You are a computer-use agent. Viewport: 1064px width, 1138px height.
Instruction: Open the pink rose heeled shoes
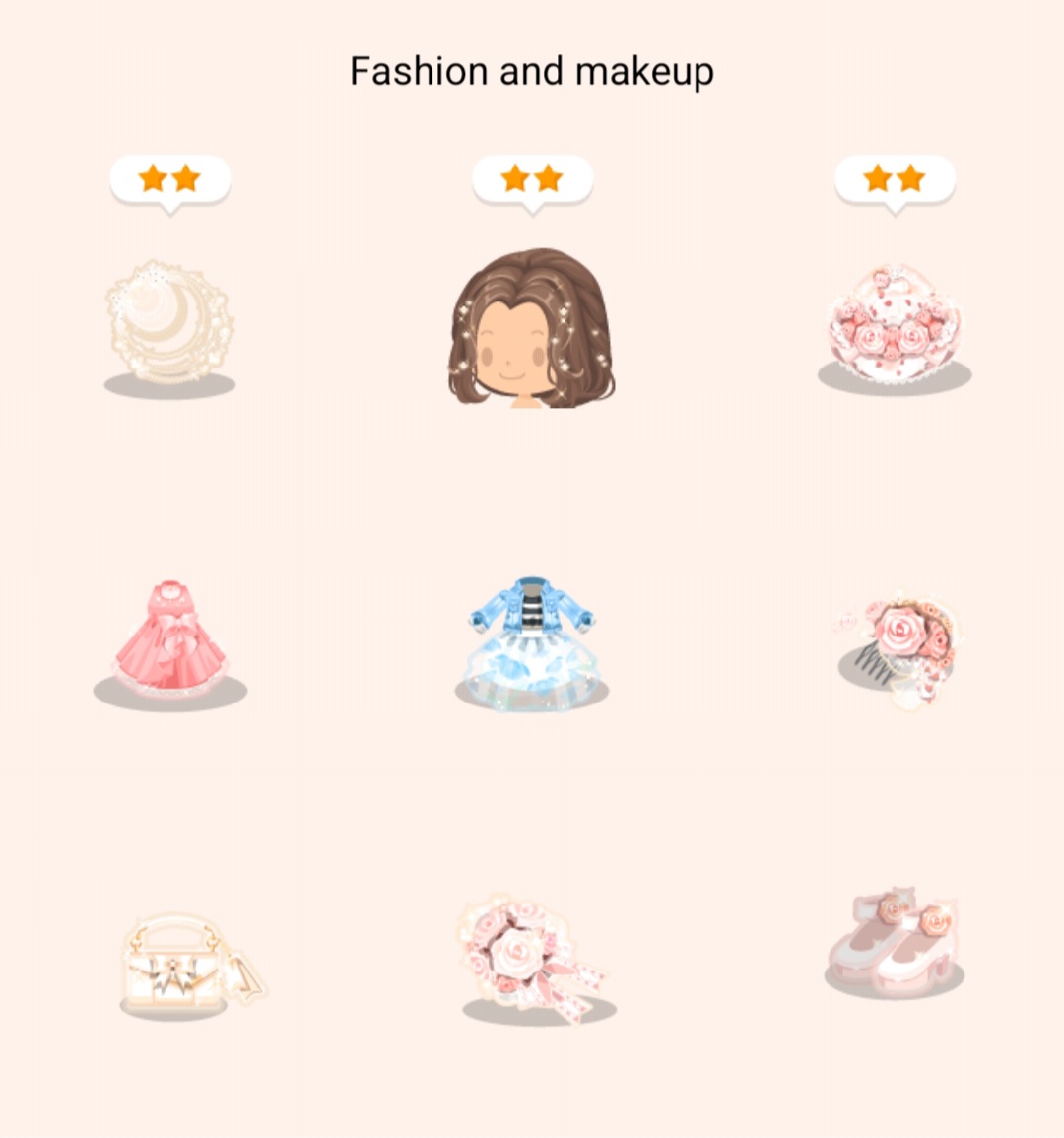tap(893, 939)
